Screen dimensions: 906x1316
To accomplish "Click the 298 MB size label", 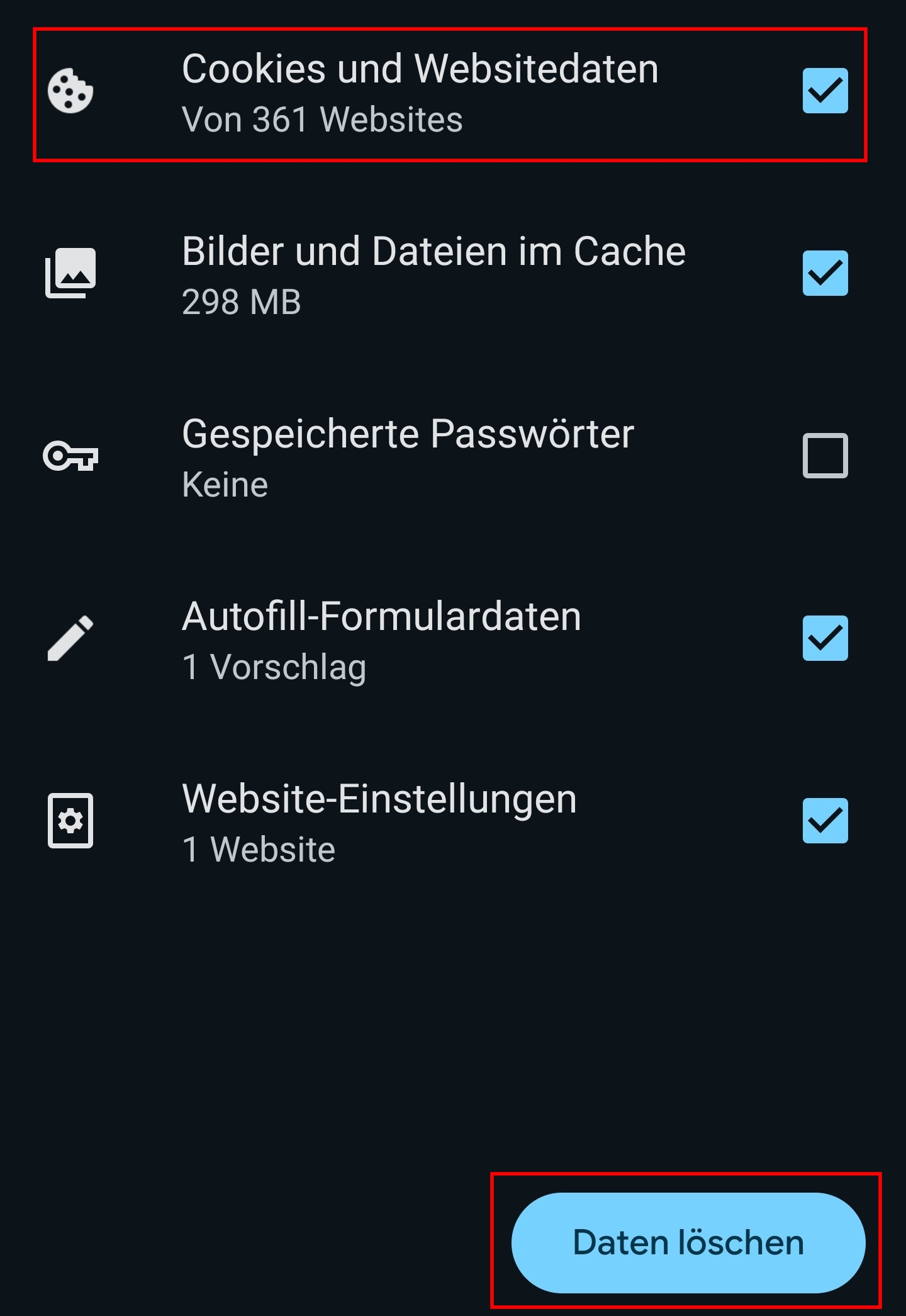I will click(241, 303).
